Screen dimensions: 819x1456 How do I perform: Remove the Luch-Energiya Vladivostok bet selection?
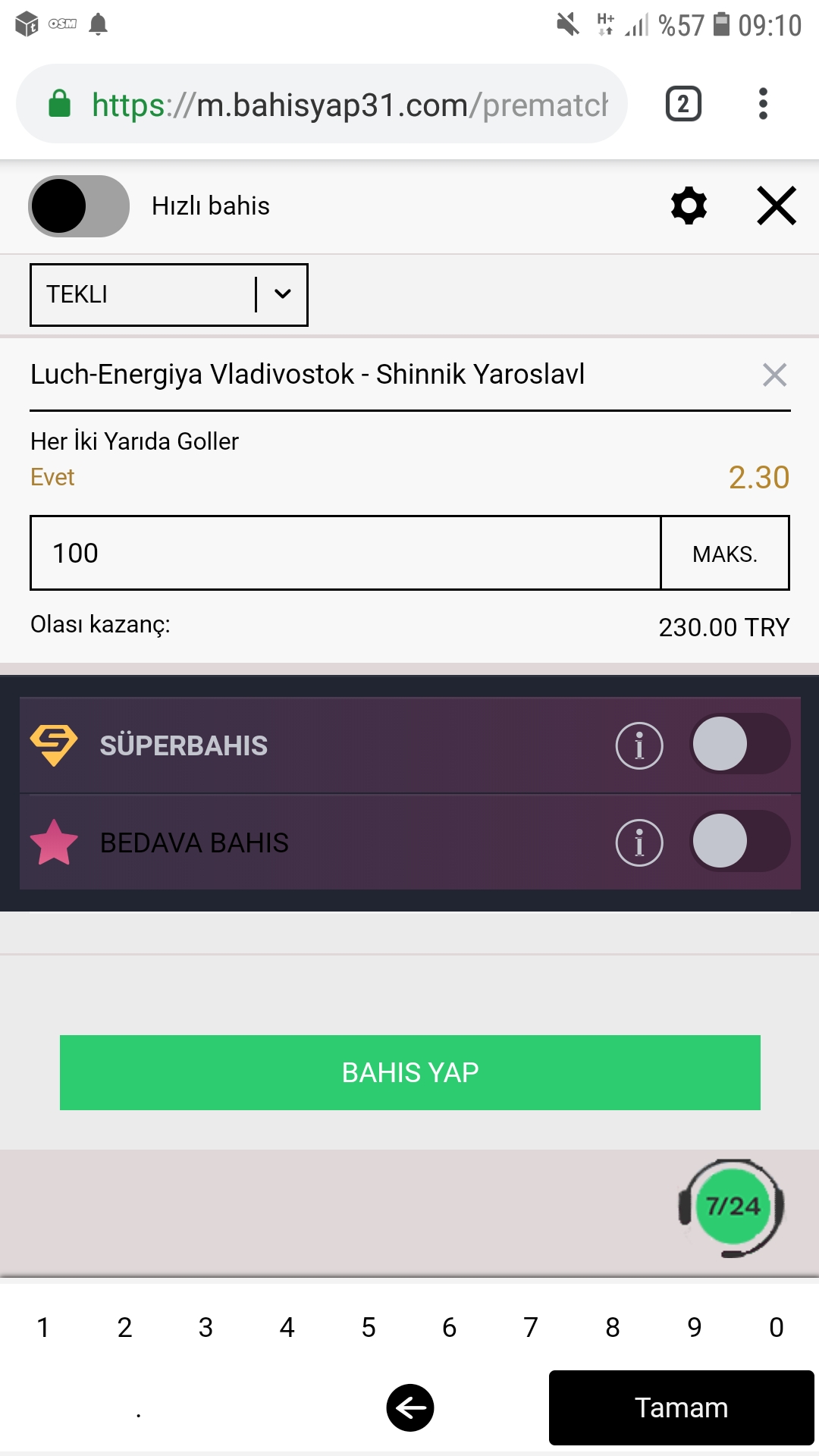click(x=774, y=375)
